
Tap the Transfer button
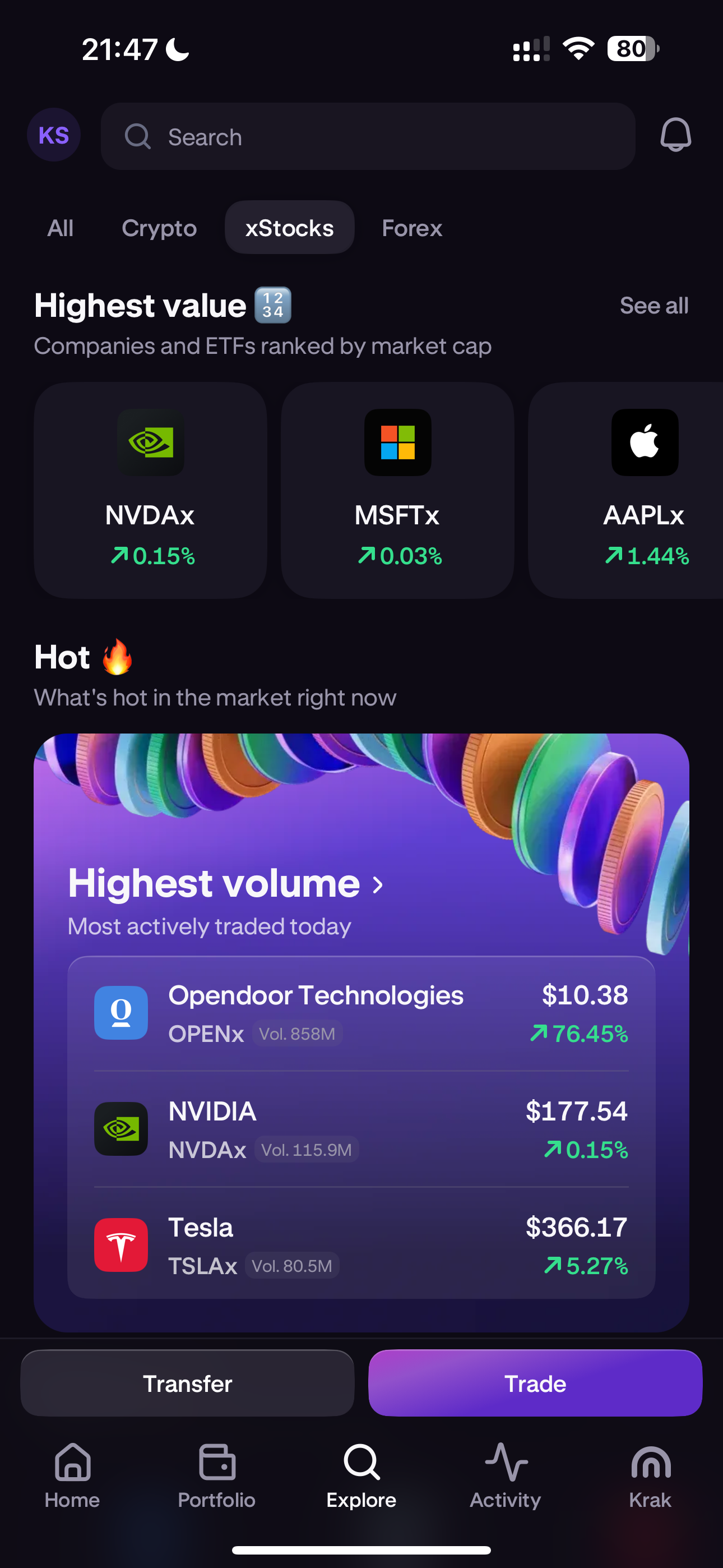coord(187,1383)
